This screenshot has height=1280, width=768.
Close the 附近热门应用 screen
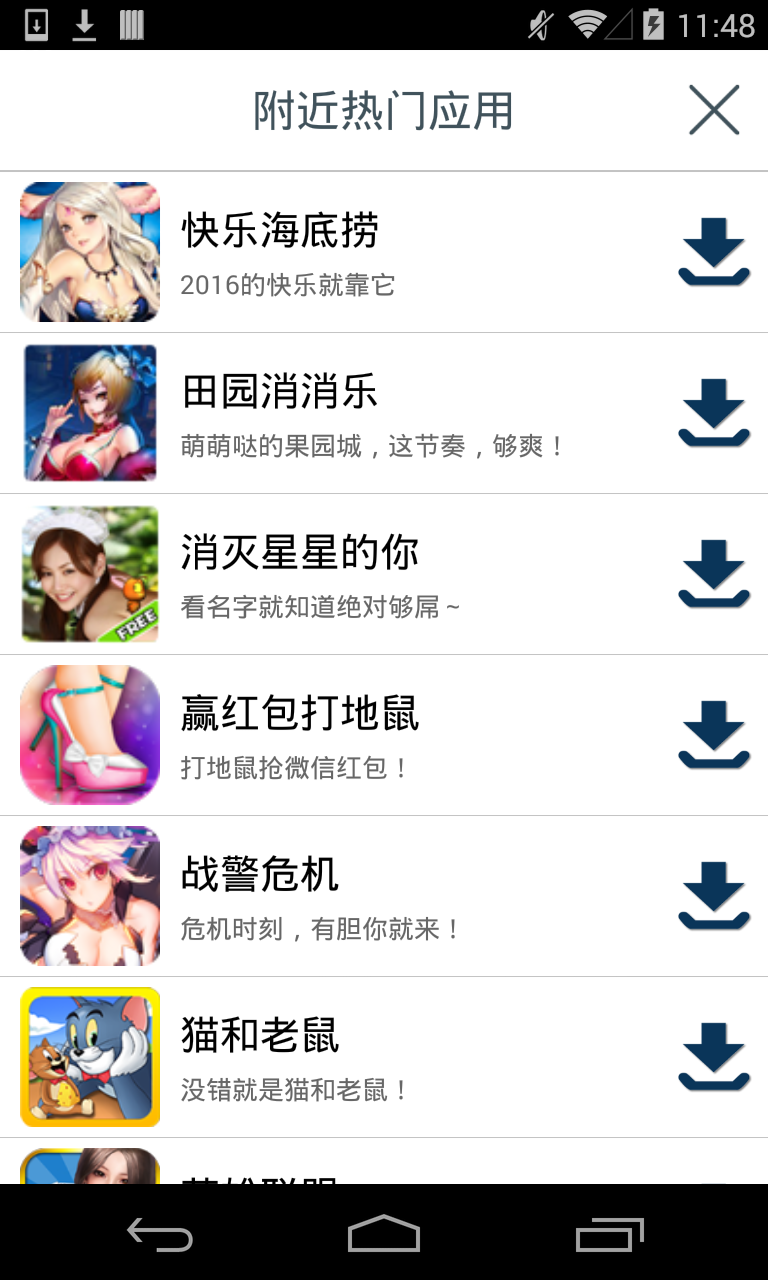click(713, 110)
